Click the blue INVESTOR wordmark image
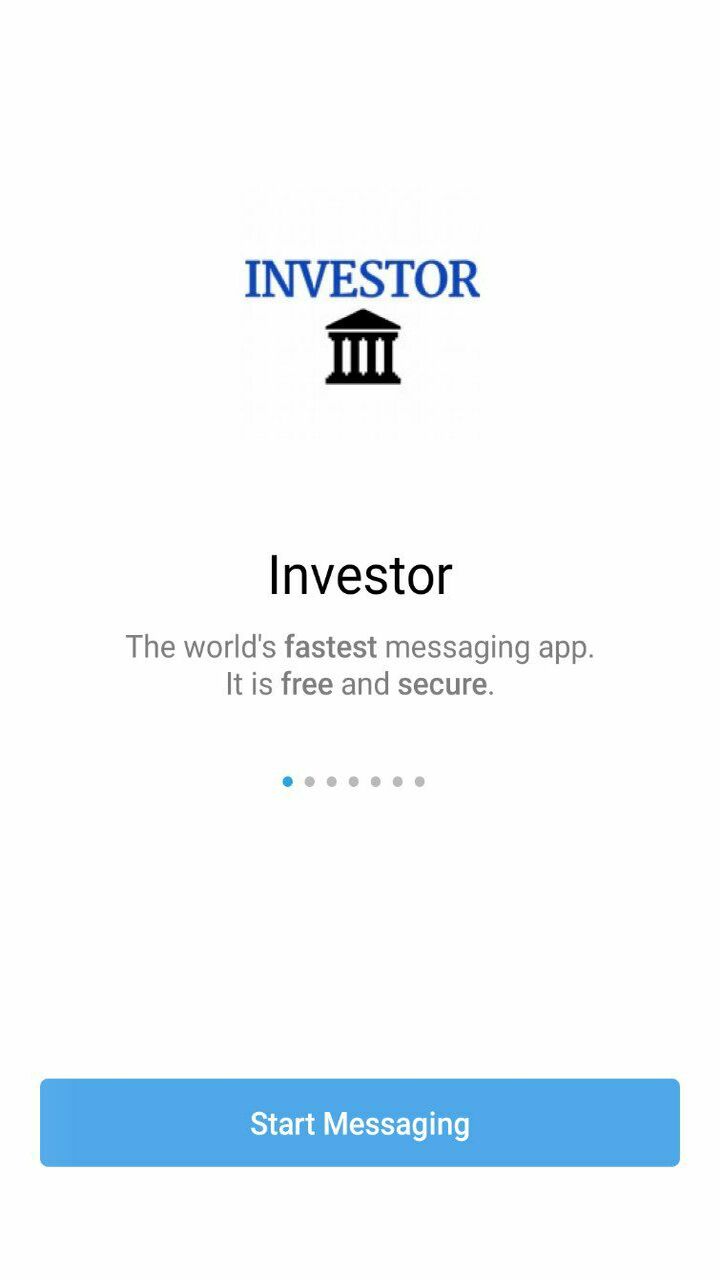Image resolution: width=720 pixels, height=1280 pixels. (360, 277)
